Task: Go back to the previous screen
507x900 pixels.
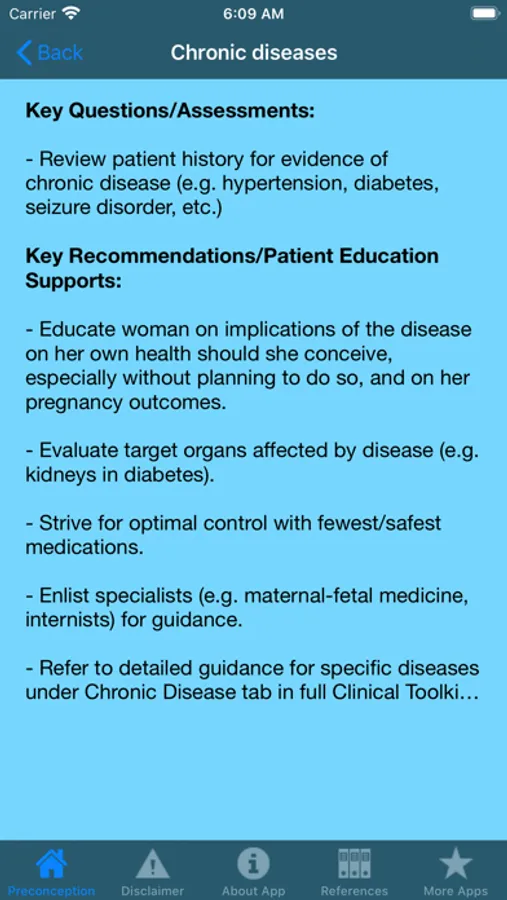Action: coord(50,53)
